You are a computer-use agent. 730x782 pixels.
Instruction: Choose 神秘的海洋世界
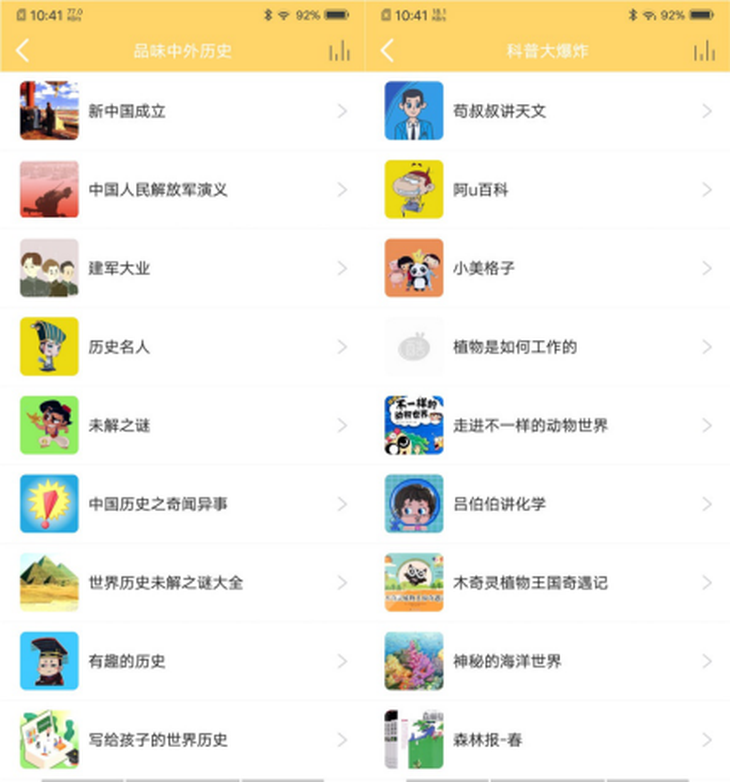click(x=507, y=661)
